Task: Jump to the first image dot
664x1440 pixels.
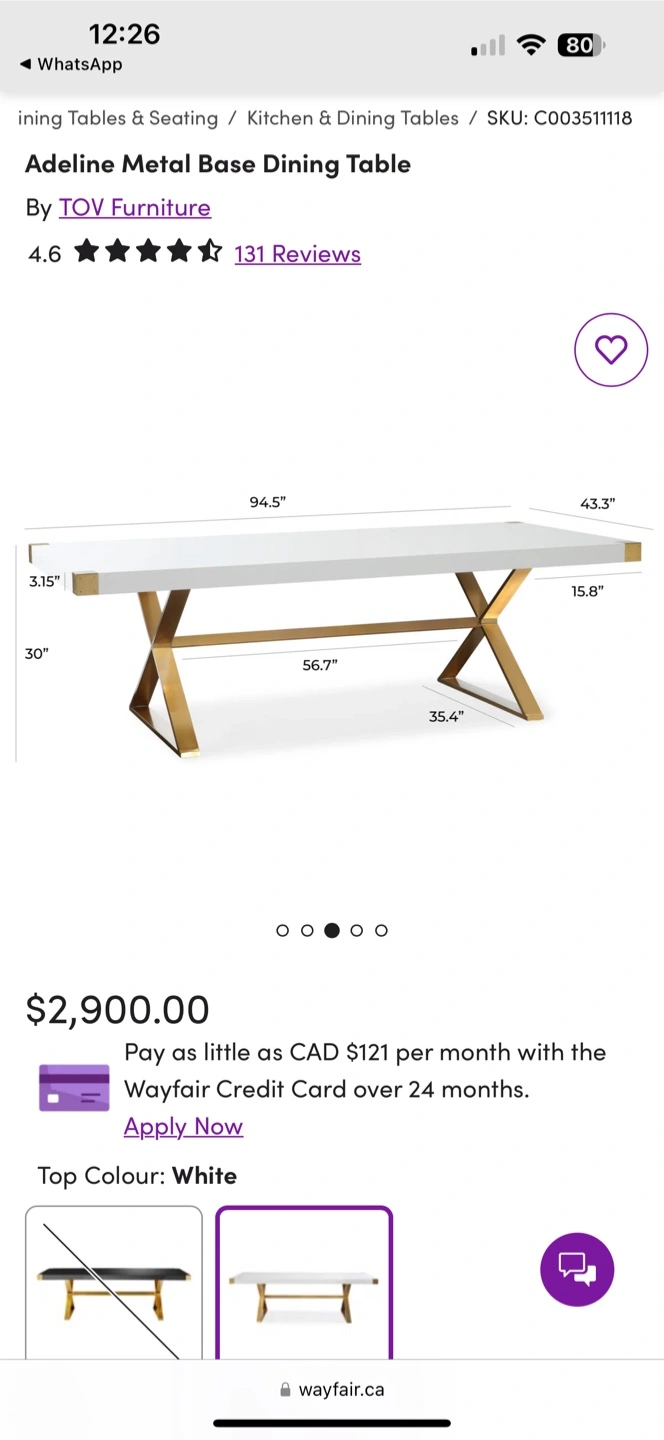Action: (282, 930)
